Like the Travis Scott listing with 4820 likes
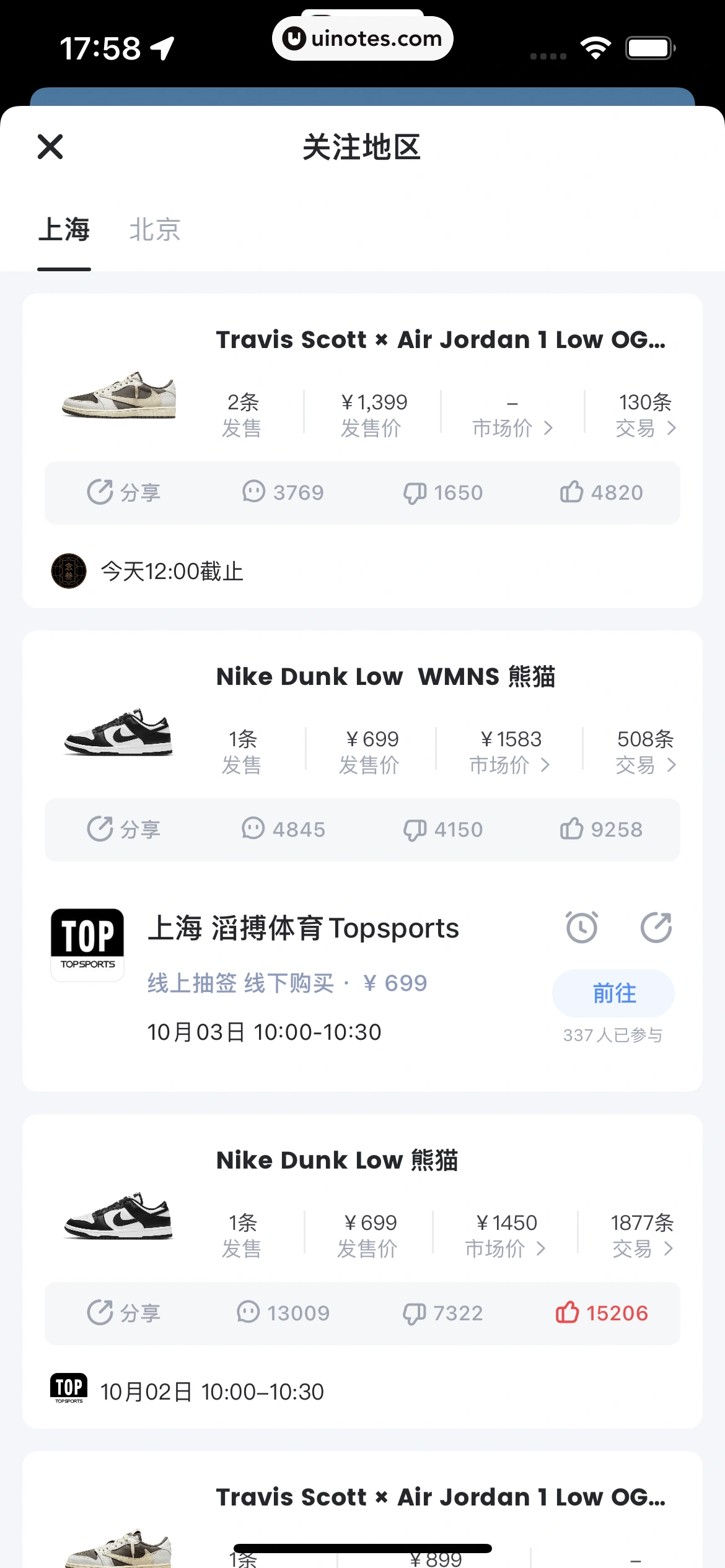The width and height of the screenshot is (725, 1568). pyautogui.click(x=601, y=493)
